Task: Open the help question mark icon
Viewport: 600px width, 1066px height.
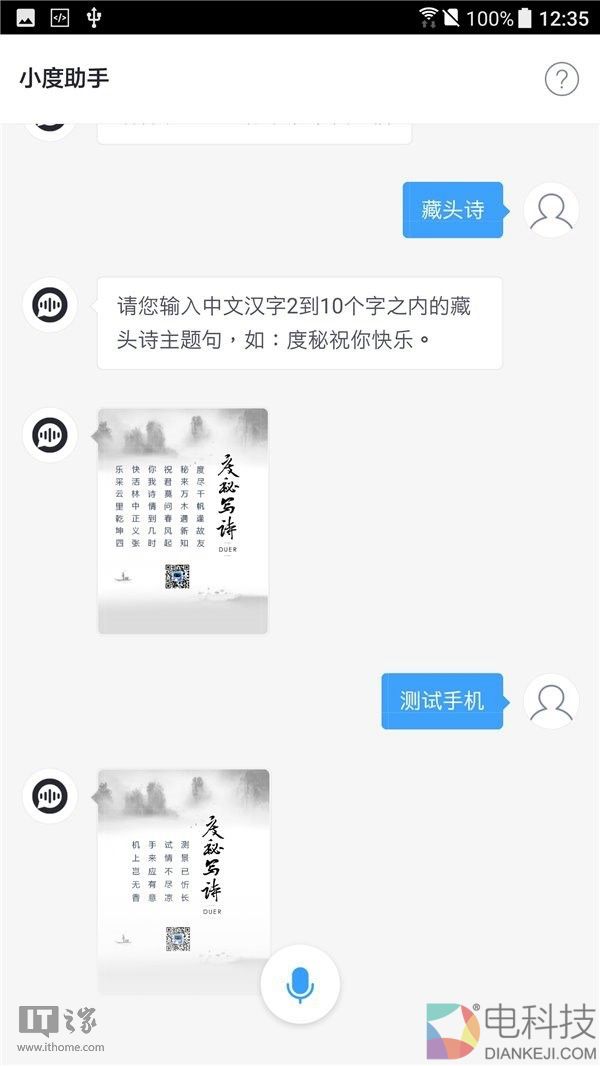Action: point(562,79)
